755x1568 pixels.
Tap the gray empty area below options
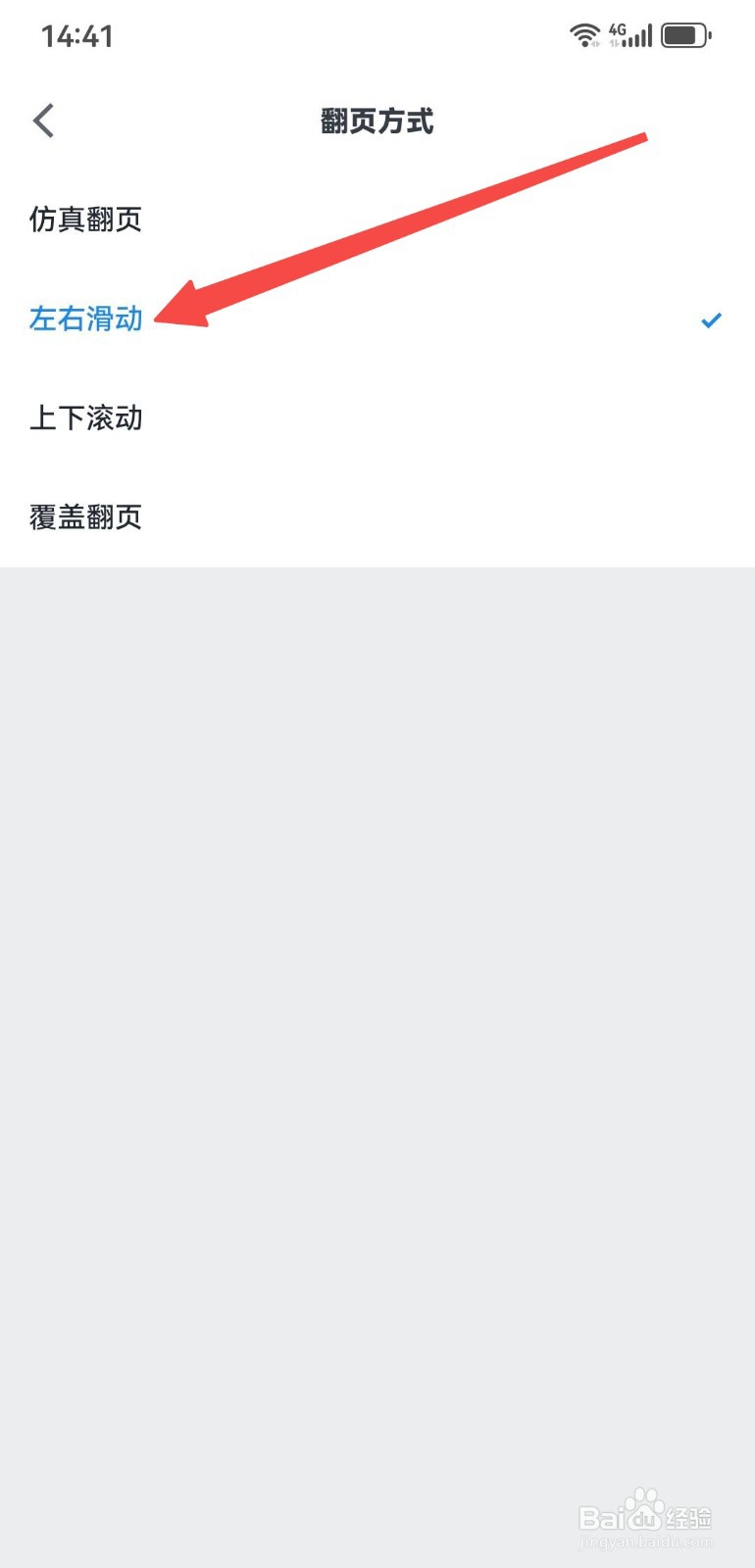(x=377, y=980)
